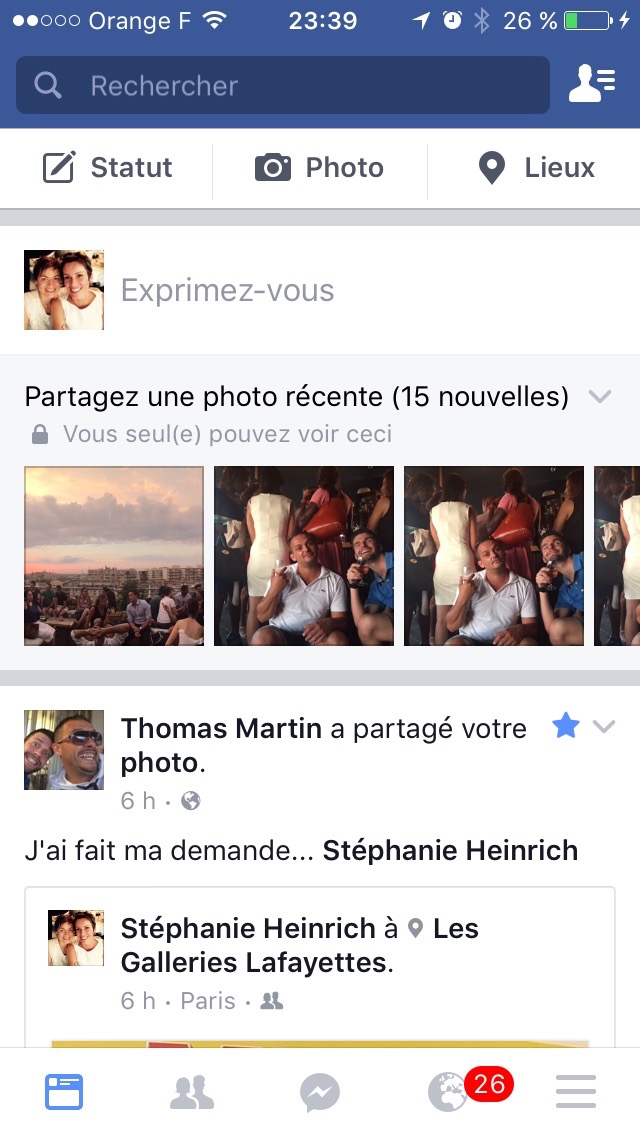Select the sunset rooftop photo suggestion
Image resolution: width=640 pixels, height=1136 pixels.
pos(114,556)
